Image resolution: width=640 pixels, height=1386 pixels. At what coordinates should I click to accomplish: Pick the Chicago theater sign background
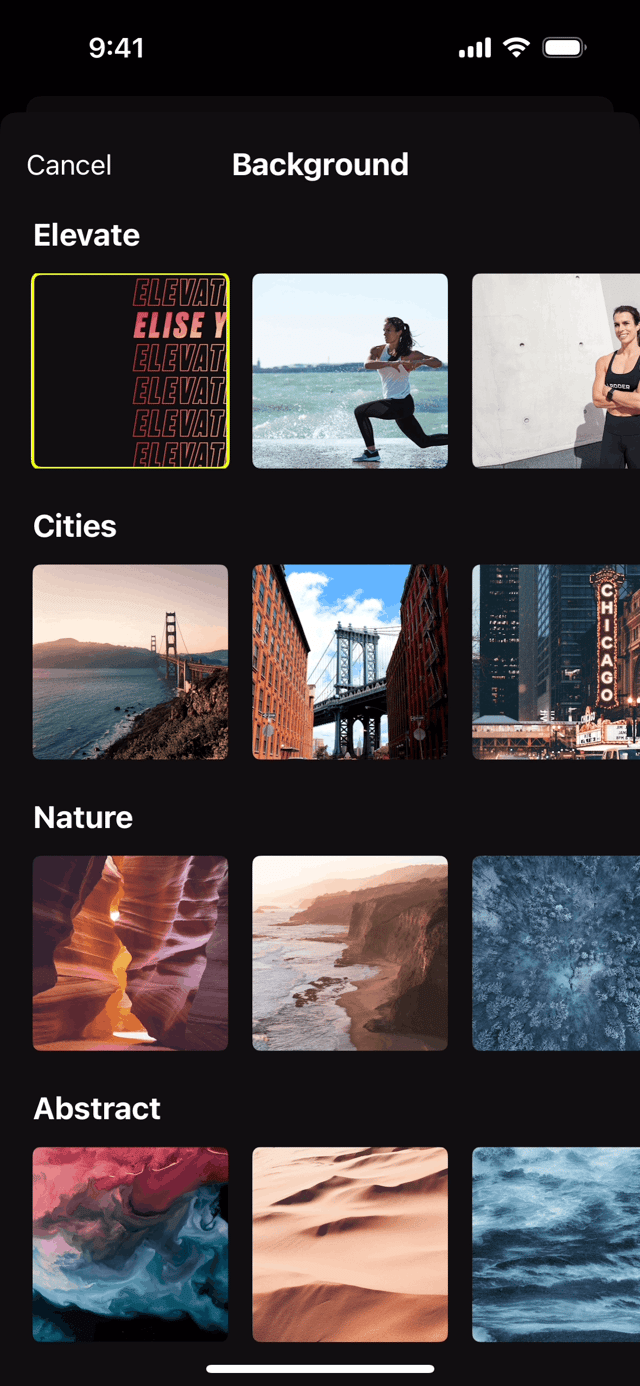(x=556, y=662)
